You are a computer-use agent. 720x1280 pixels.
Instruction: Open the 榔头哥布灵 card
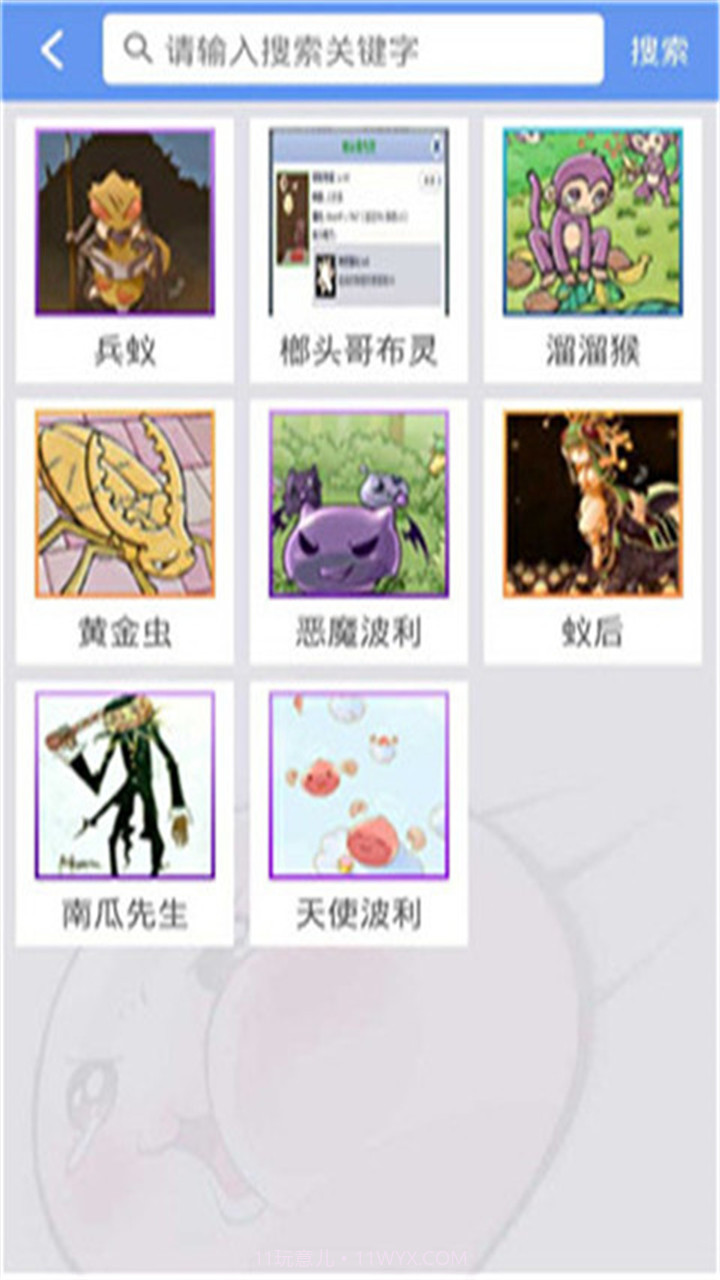[x=359, y=250]
